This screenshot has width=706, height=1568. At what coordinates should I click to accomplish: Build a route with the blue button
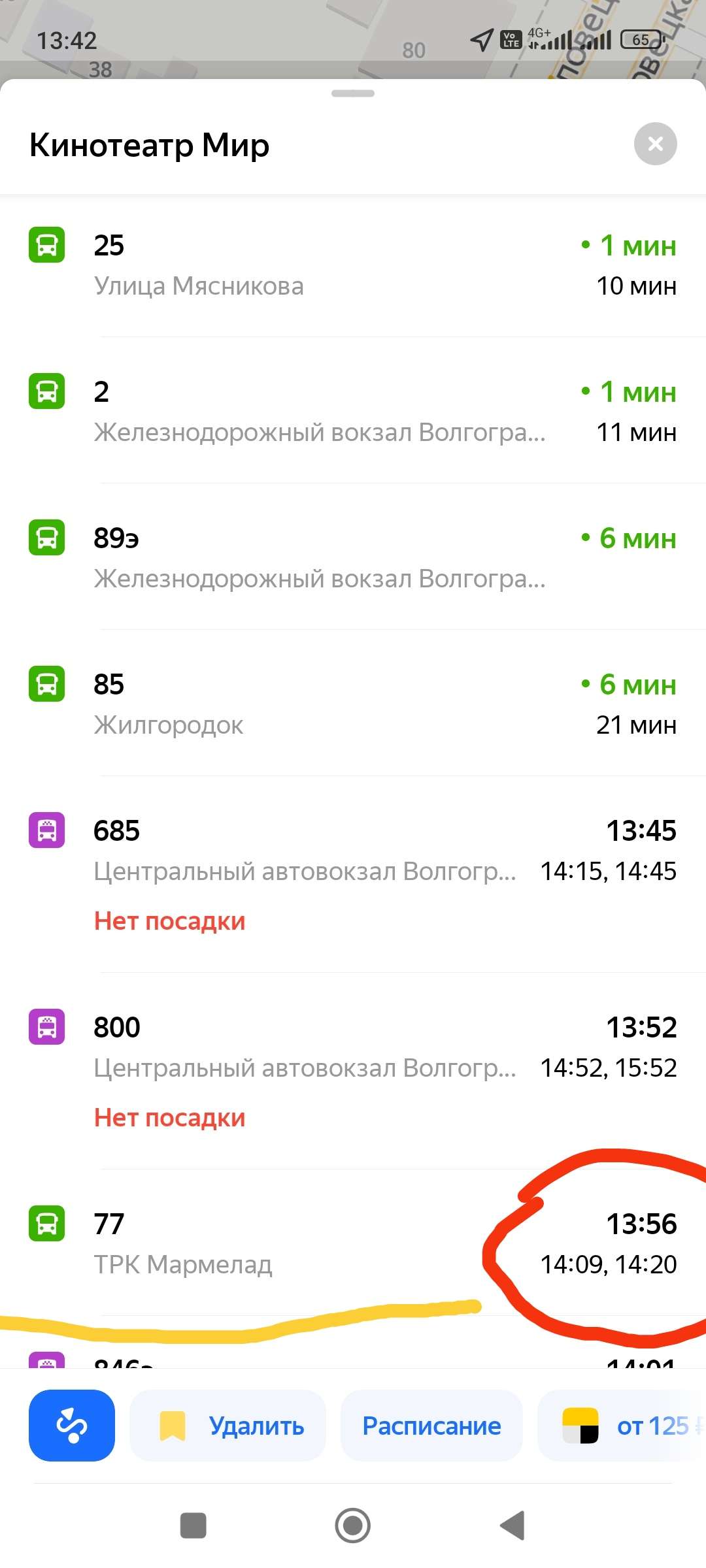coord(72,1426)
